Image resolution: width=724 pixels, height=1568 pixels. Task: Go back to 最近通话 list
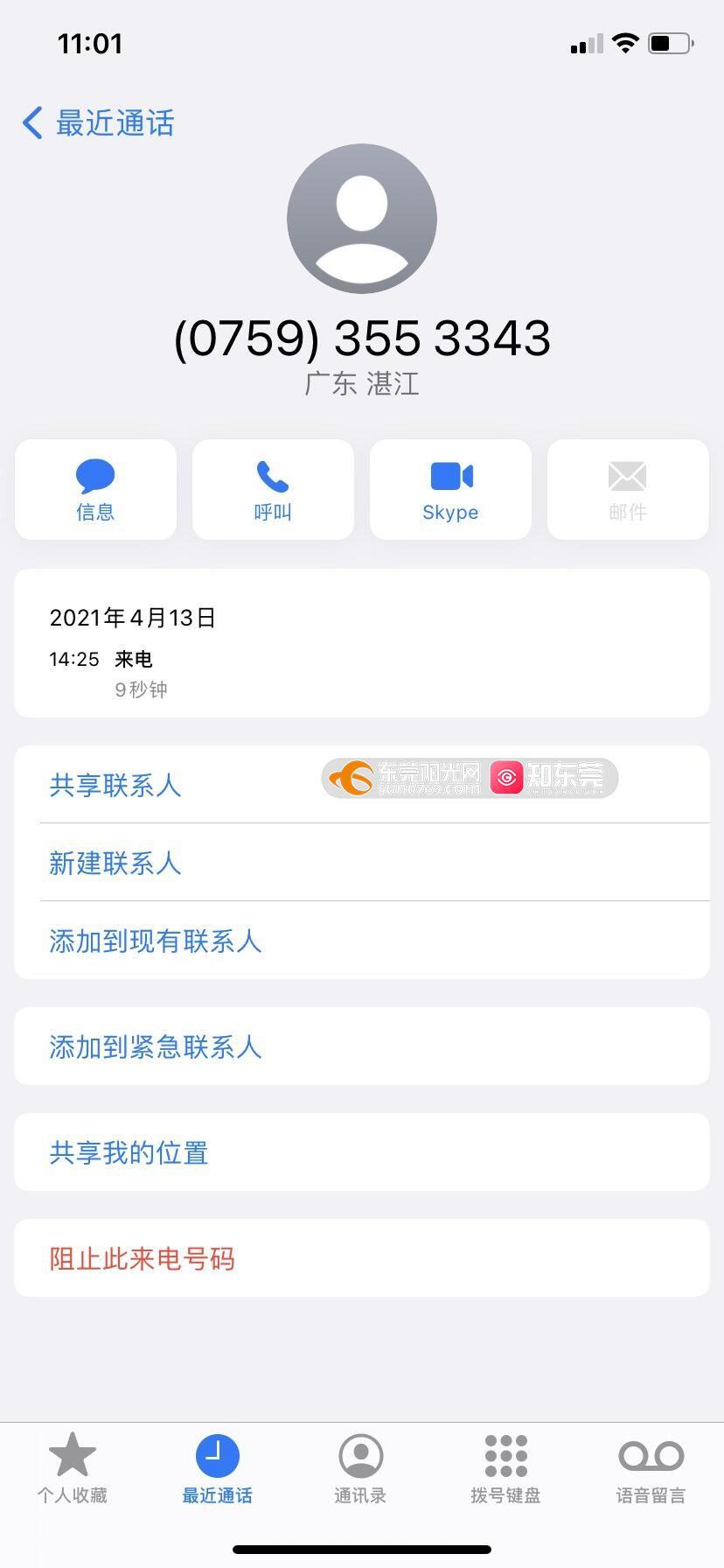(98, 123)
